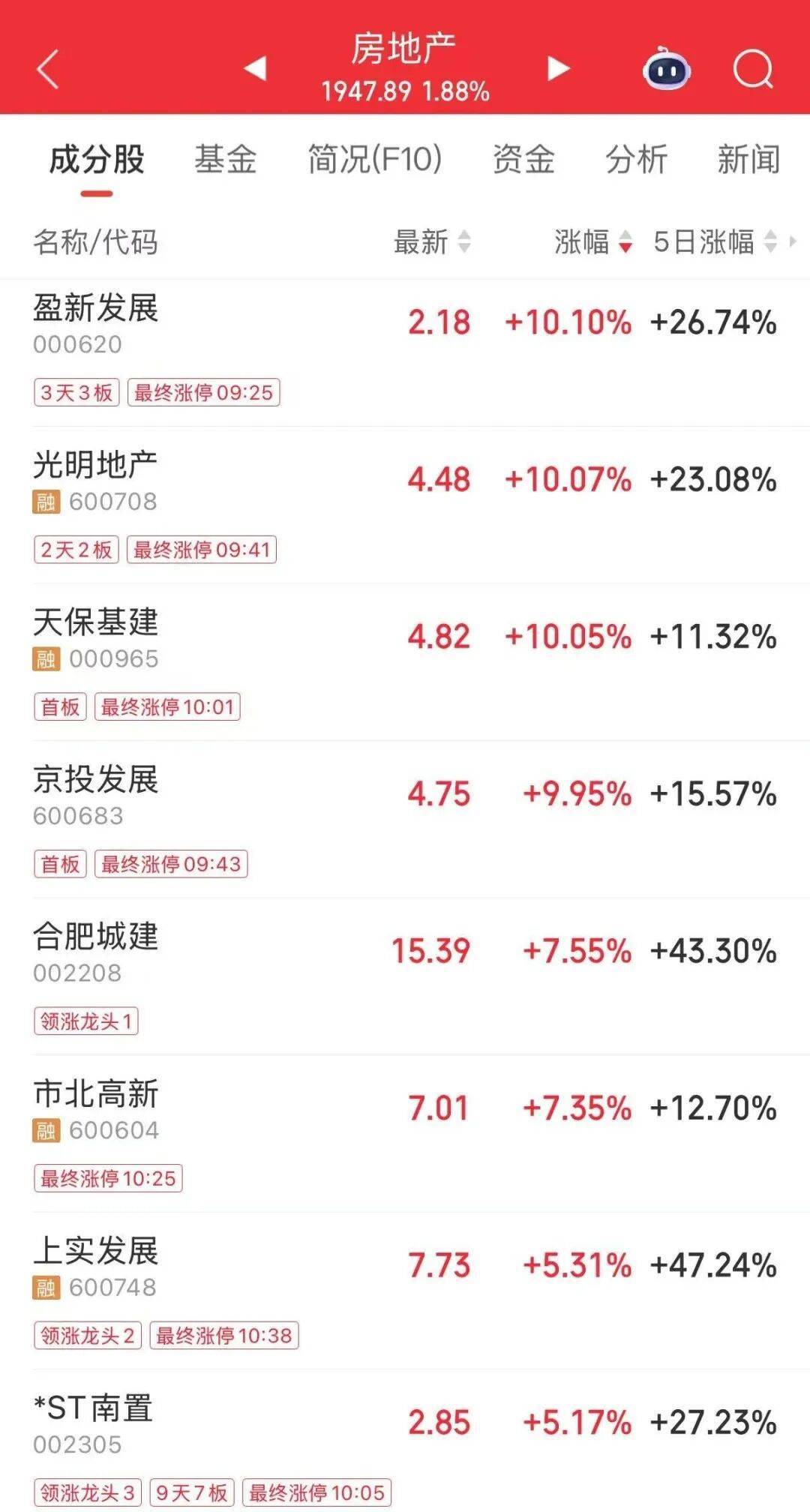The image size is (810, 1512).
Task: Click the search magnifier icon
Action: click(752, 71)
